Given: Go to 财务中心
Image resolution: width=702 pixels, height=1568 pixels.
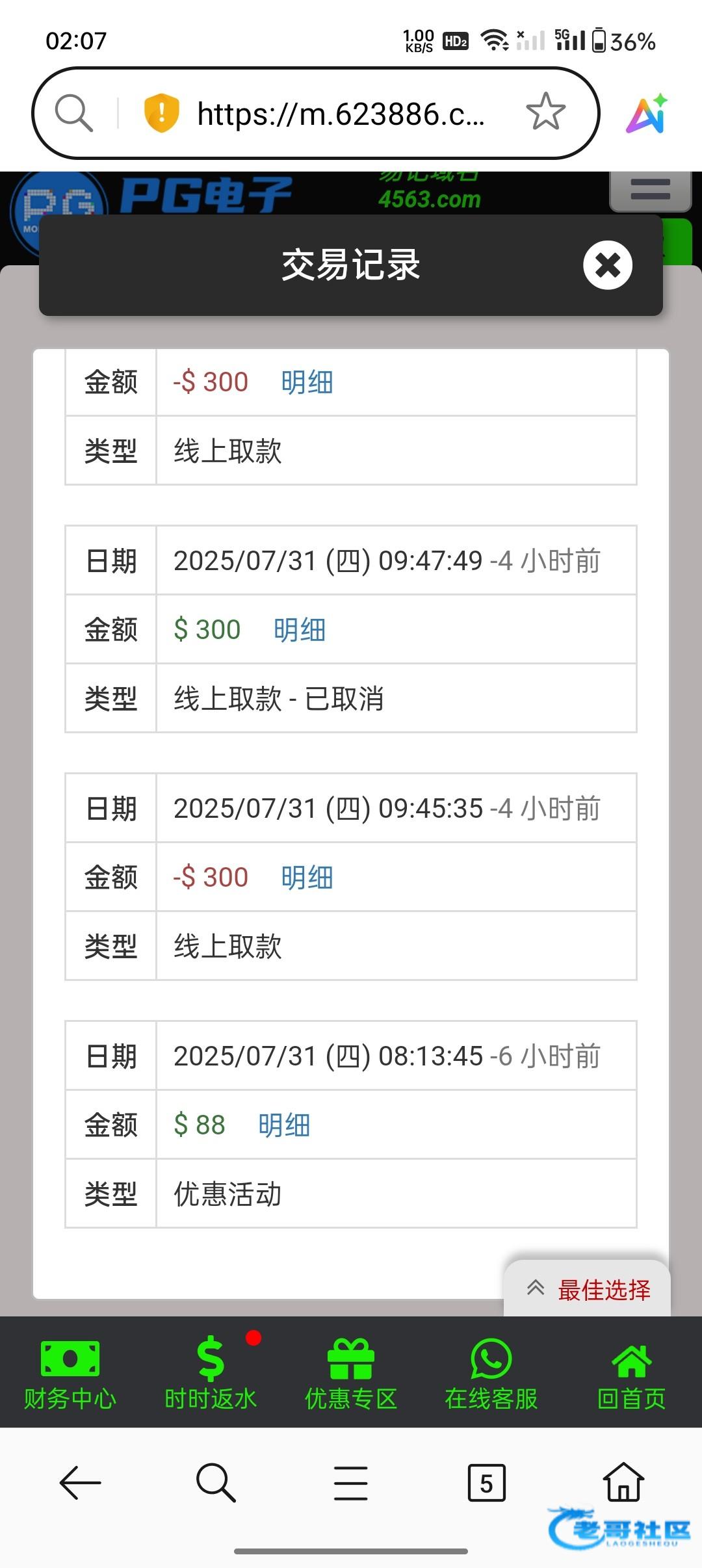Looking at the screenshot, I should pos(70,1373).
